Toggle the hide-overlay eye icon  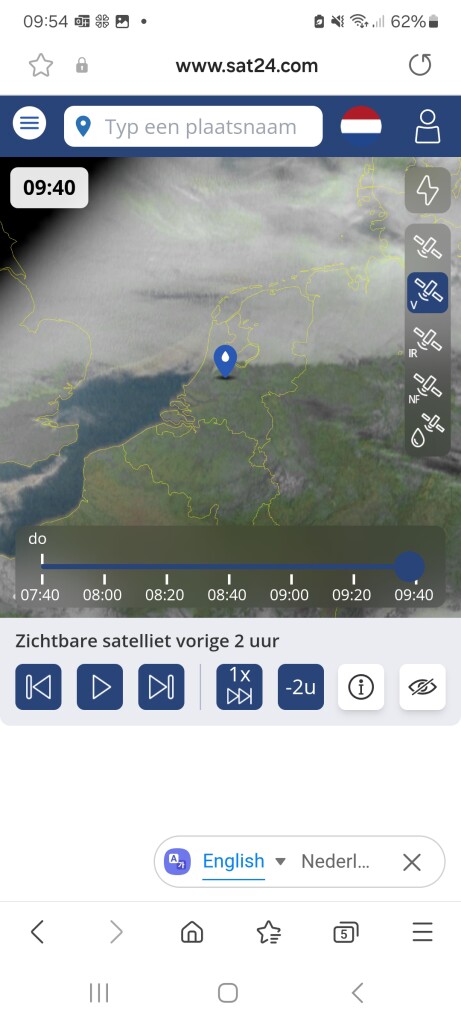(422, 687)
